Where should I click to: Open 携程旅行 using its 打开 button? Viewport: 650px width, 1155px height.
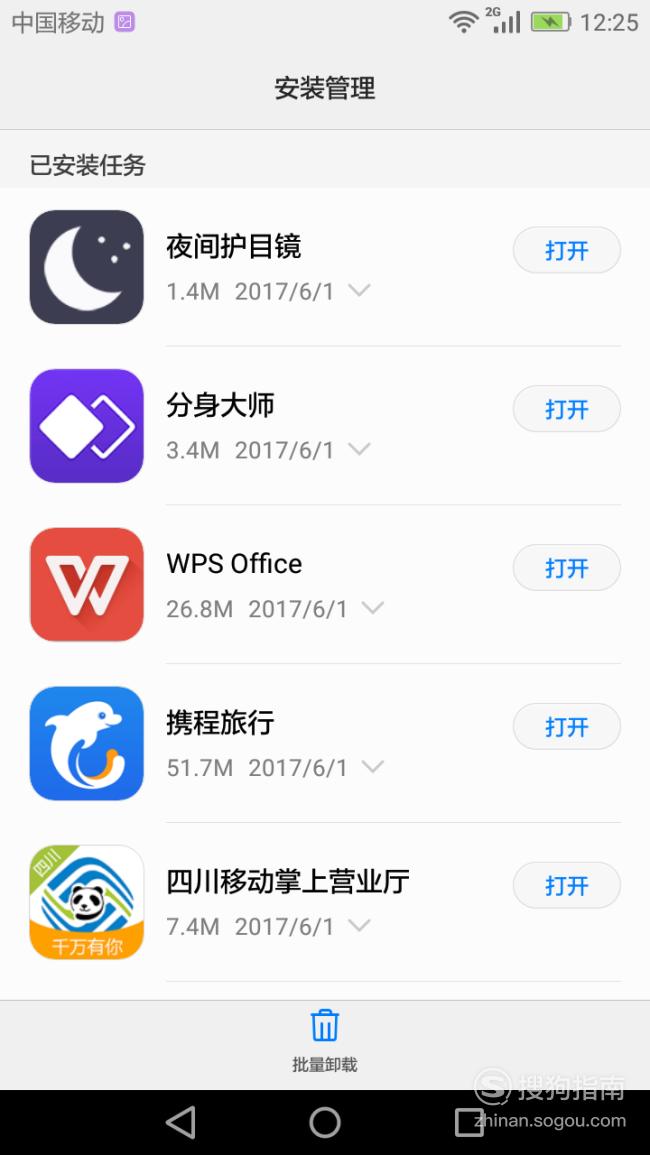point(566,726)
